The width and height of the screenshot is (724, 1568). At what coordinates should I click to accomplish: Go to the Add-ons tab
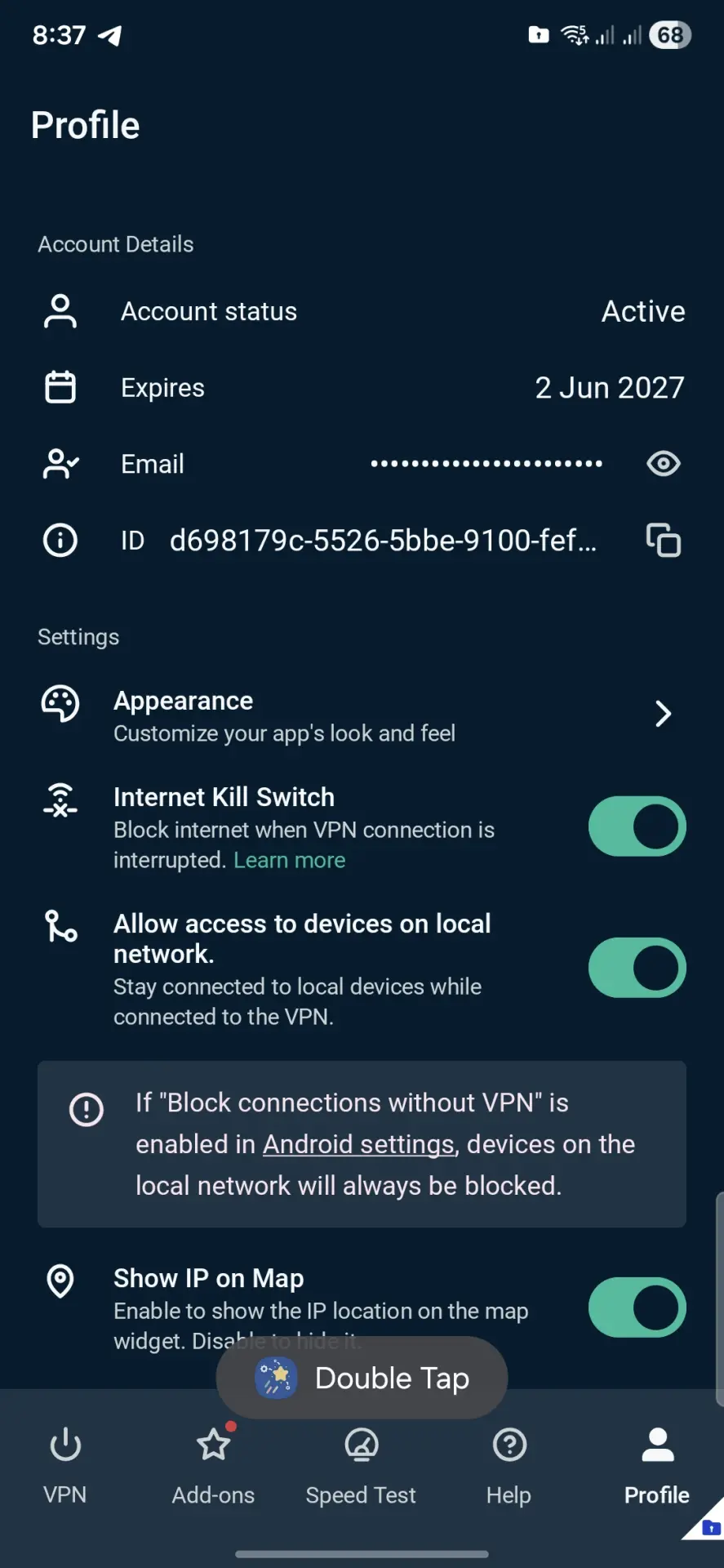[214, 1466]
